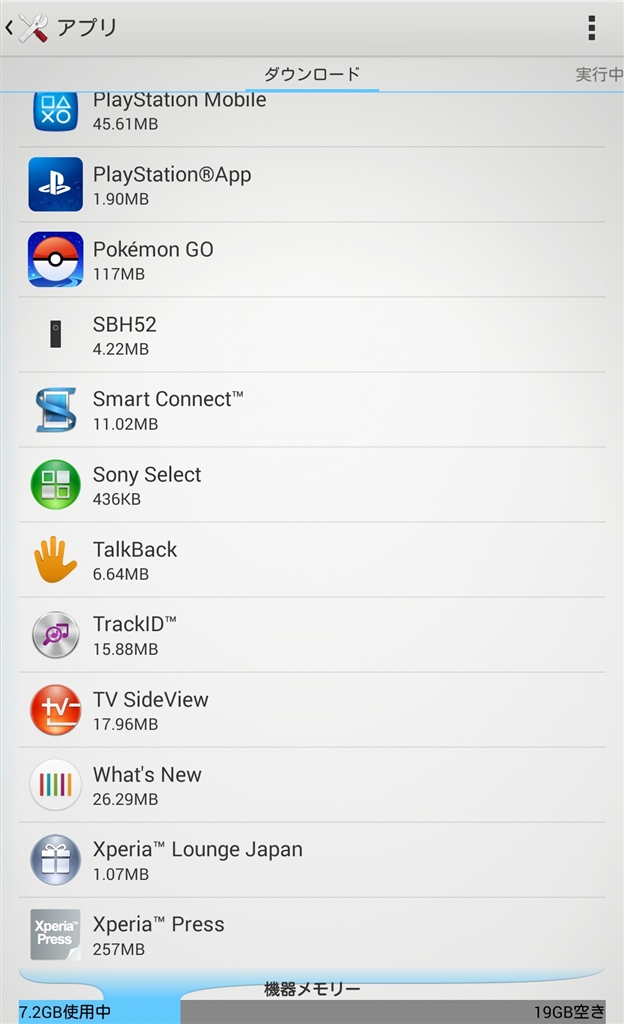Open TV SideView app info
Viewport: 624px width, 1024px height.
click(312, 710)
